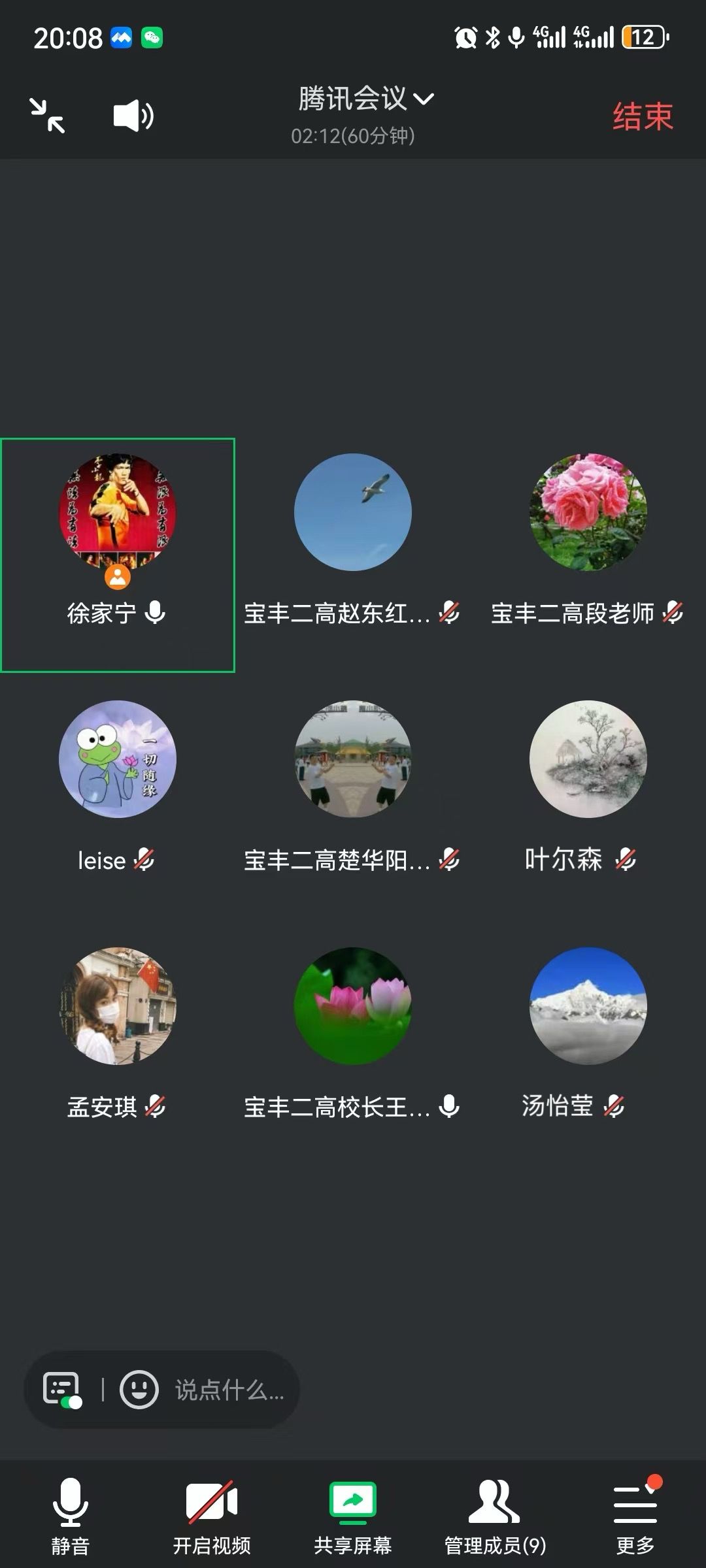Select participant 孟安琪
This screenshot has height=1568, width=706.
click(x=118, y=1006)
